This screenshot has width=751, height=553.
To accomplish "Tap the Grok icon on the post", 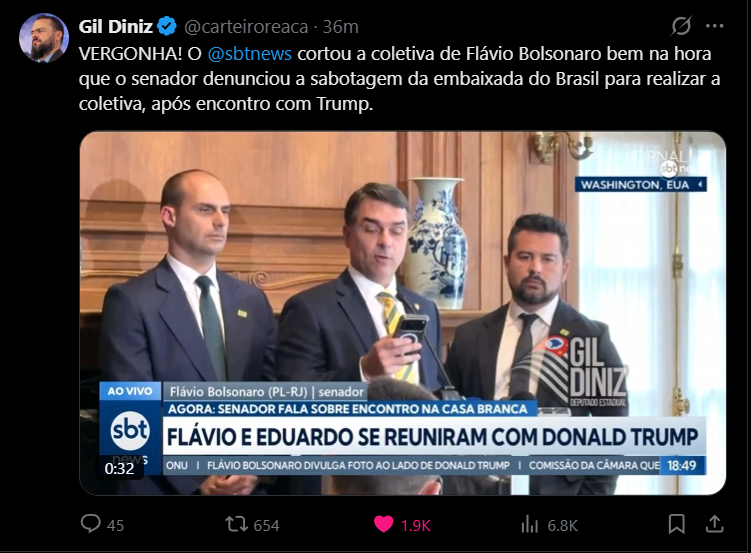I will tap(681, 26).
